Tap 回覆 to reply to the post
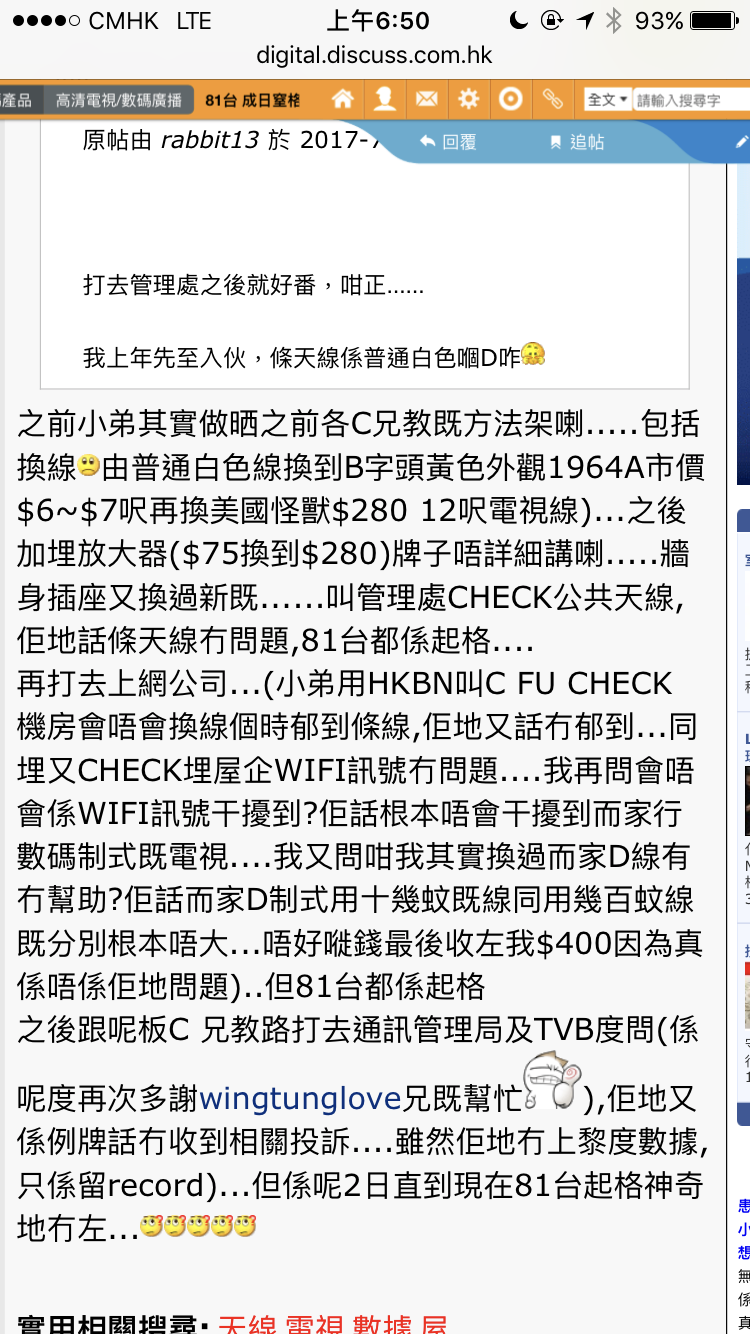Screen dimensions: 750x1334 click(448, 142)
